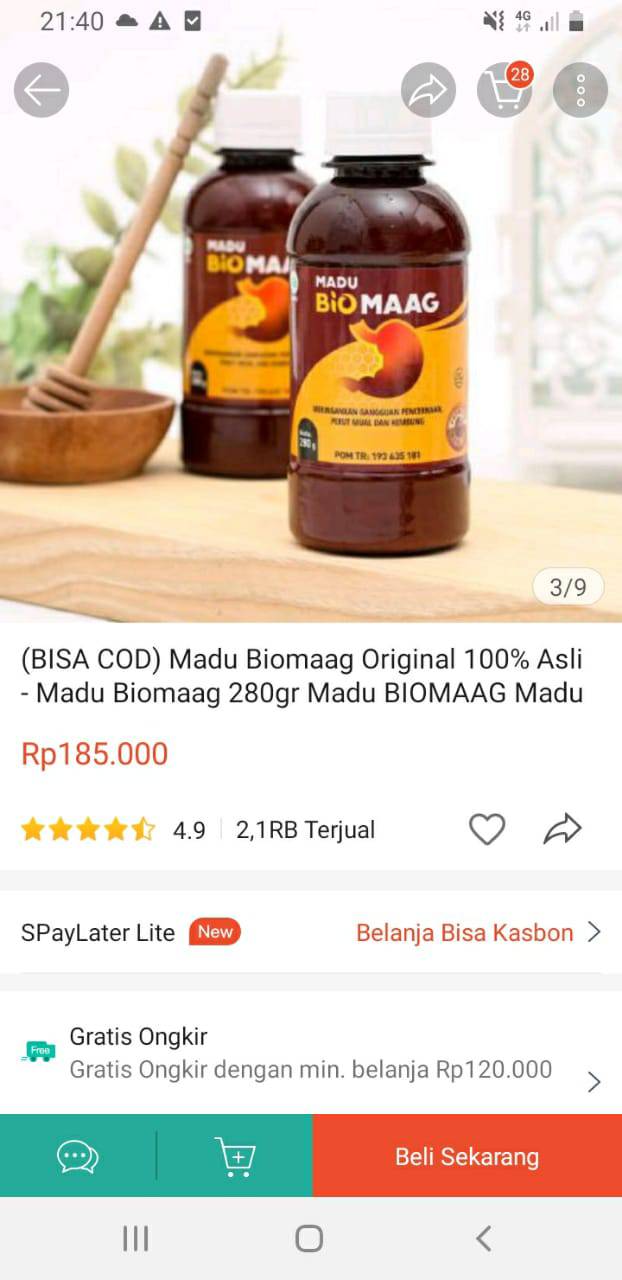Share the product from the top bar
622x1280 pixels.
point(428,90)
